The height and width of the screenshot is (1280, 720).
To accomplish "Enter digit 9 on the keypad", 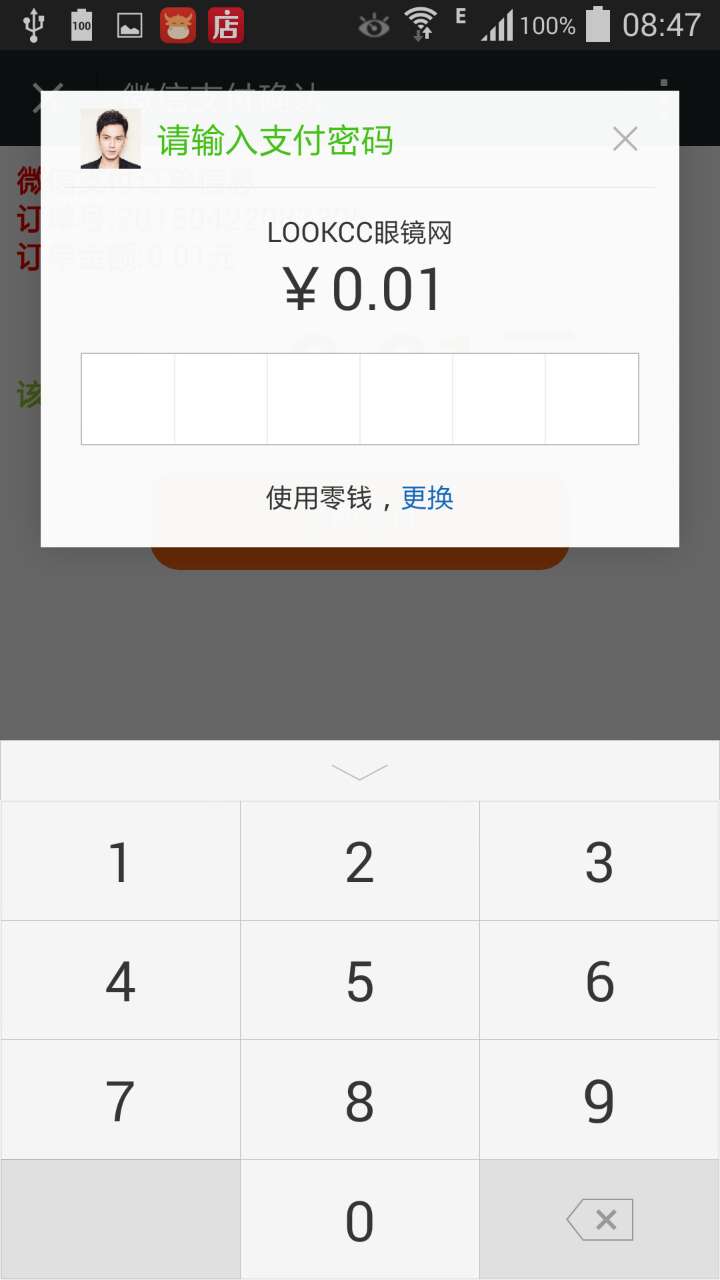I will [600, 1100].
